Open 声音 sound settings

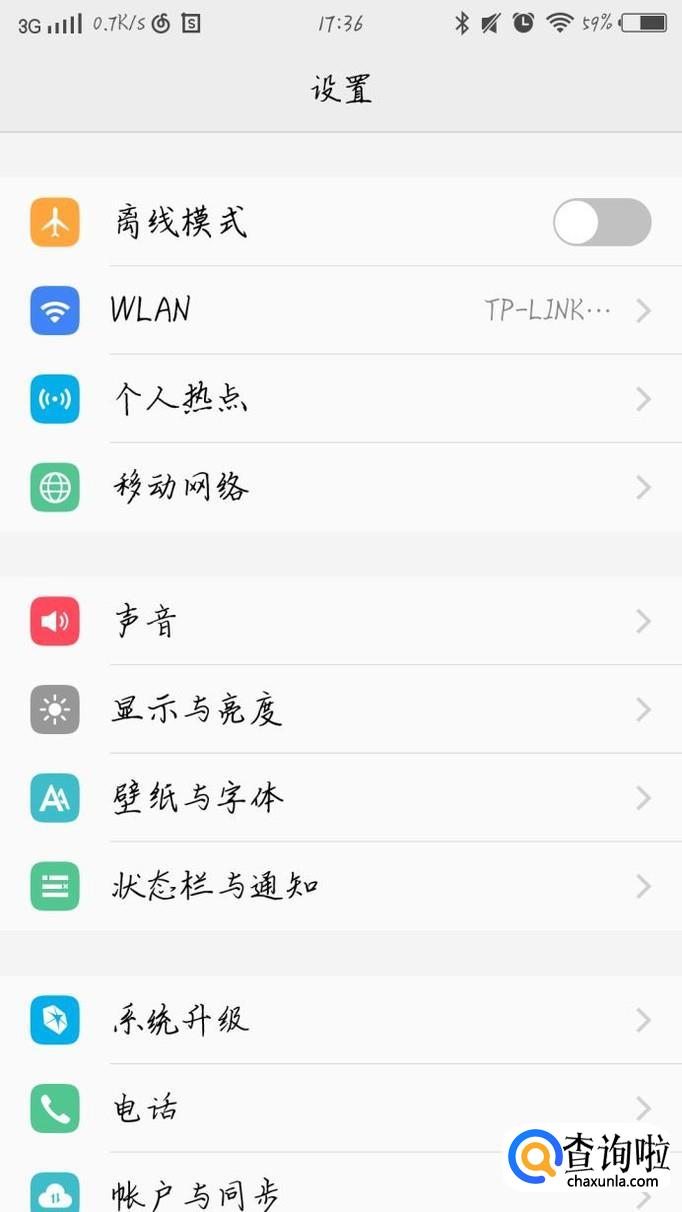340,622
